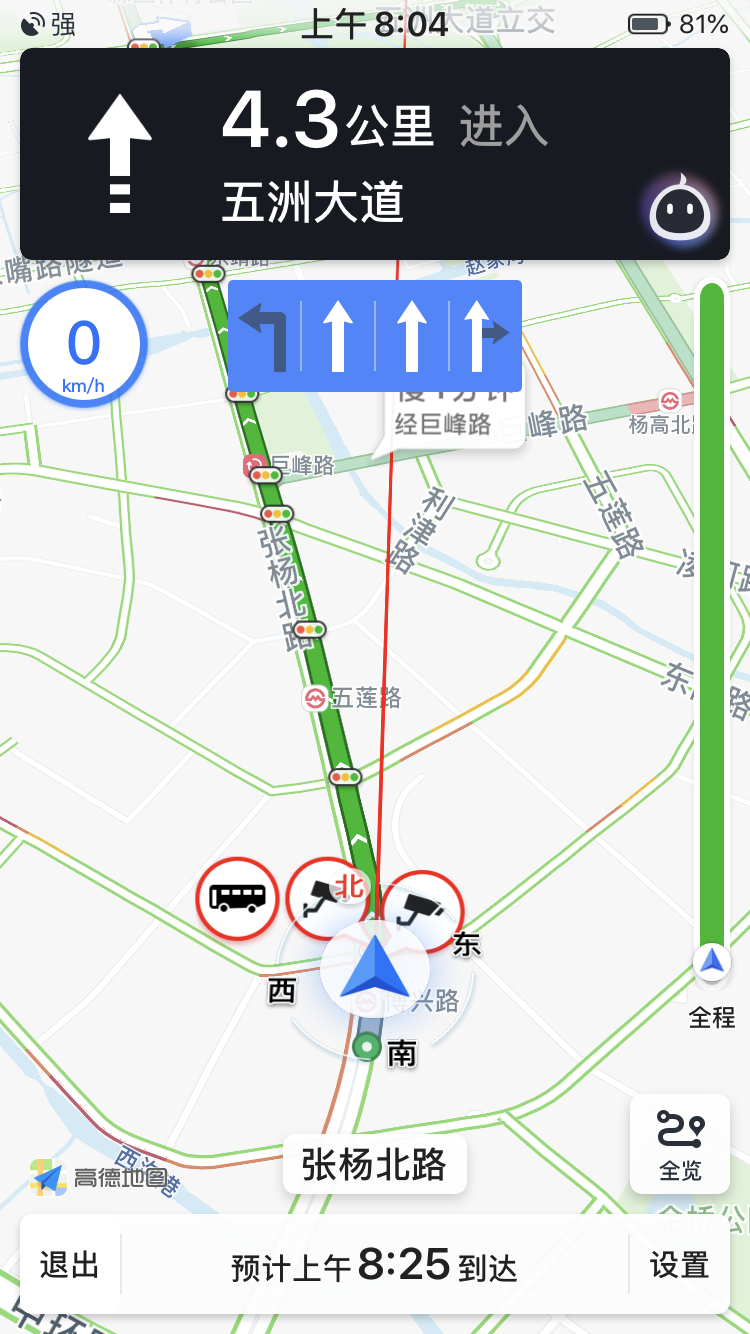This screenshot has height=1334, width=750.
Task: Activate the voice assistant robot icon
Action: pyautogui.click(x=680, y=210)
